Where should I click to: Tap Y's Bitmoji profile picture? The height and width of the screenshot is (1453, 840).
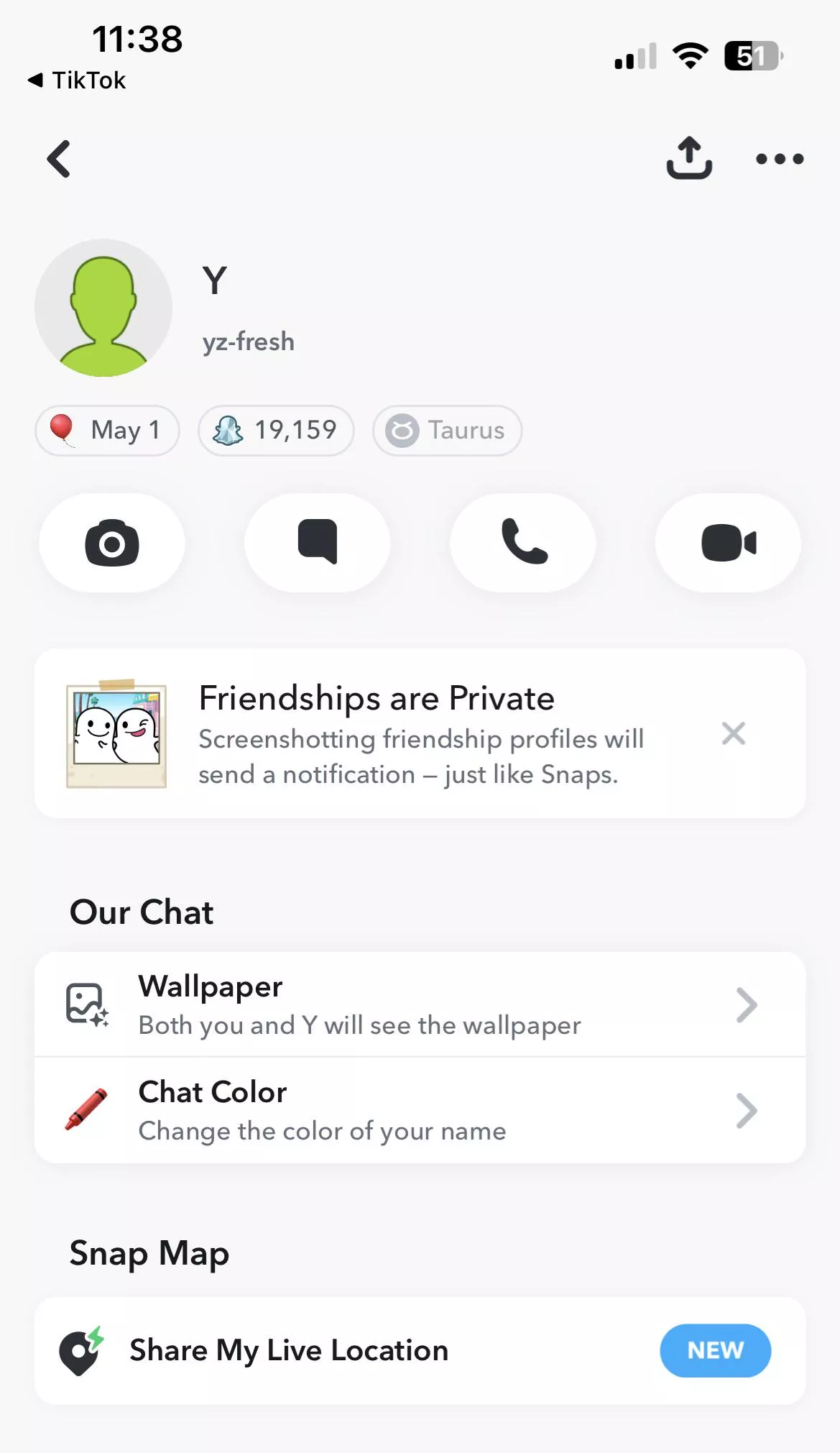click(103, 308)
